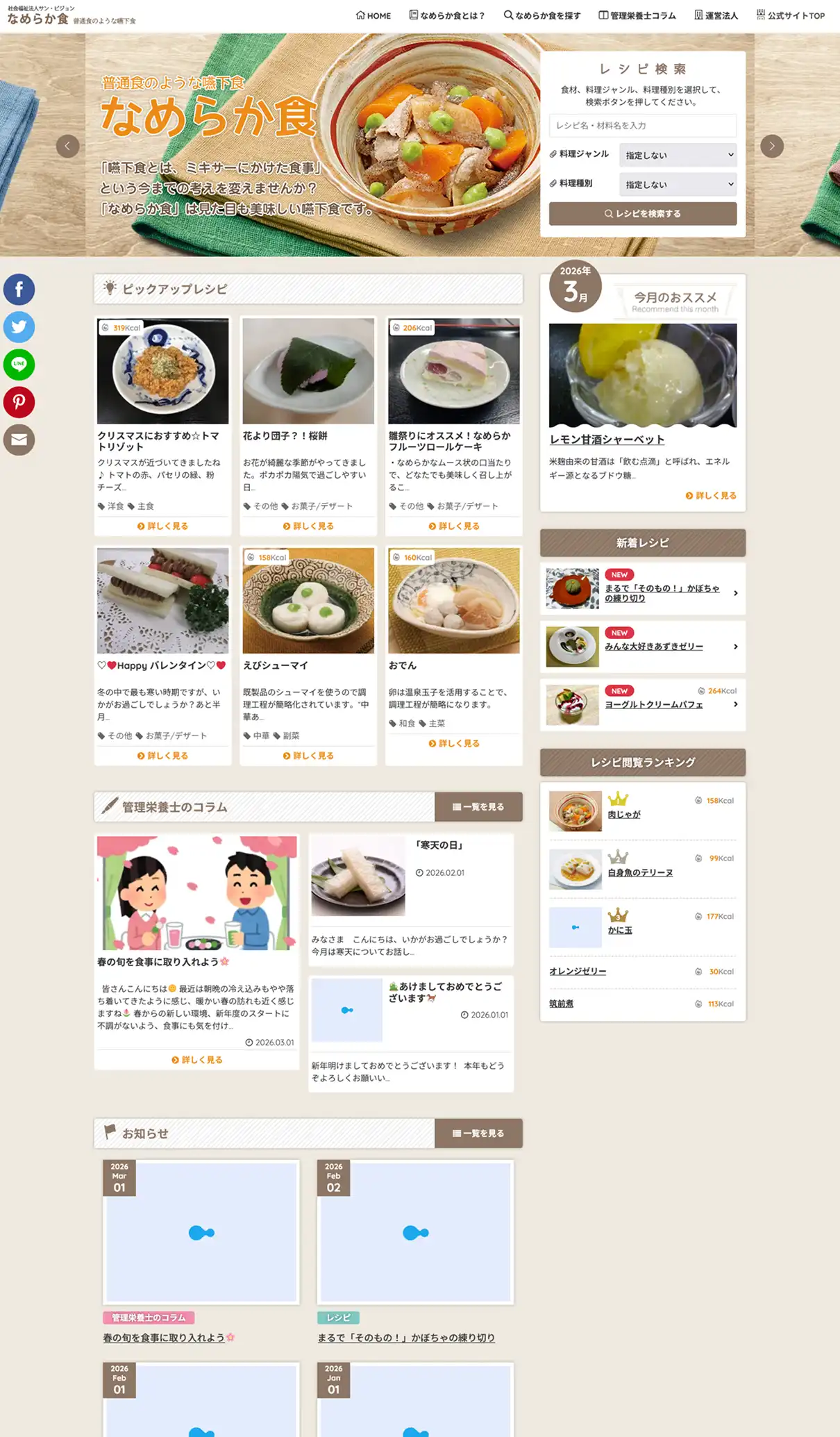840x1437 pixels.
Task: Tap the レシピを検索する button
Action: point(643,214)
